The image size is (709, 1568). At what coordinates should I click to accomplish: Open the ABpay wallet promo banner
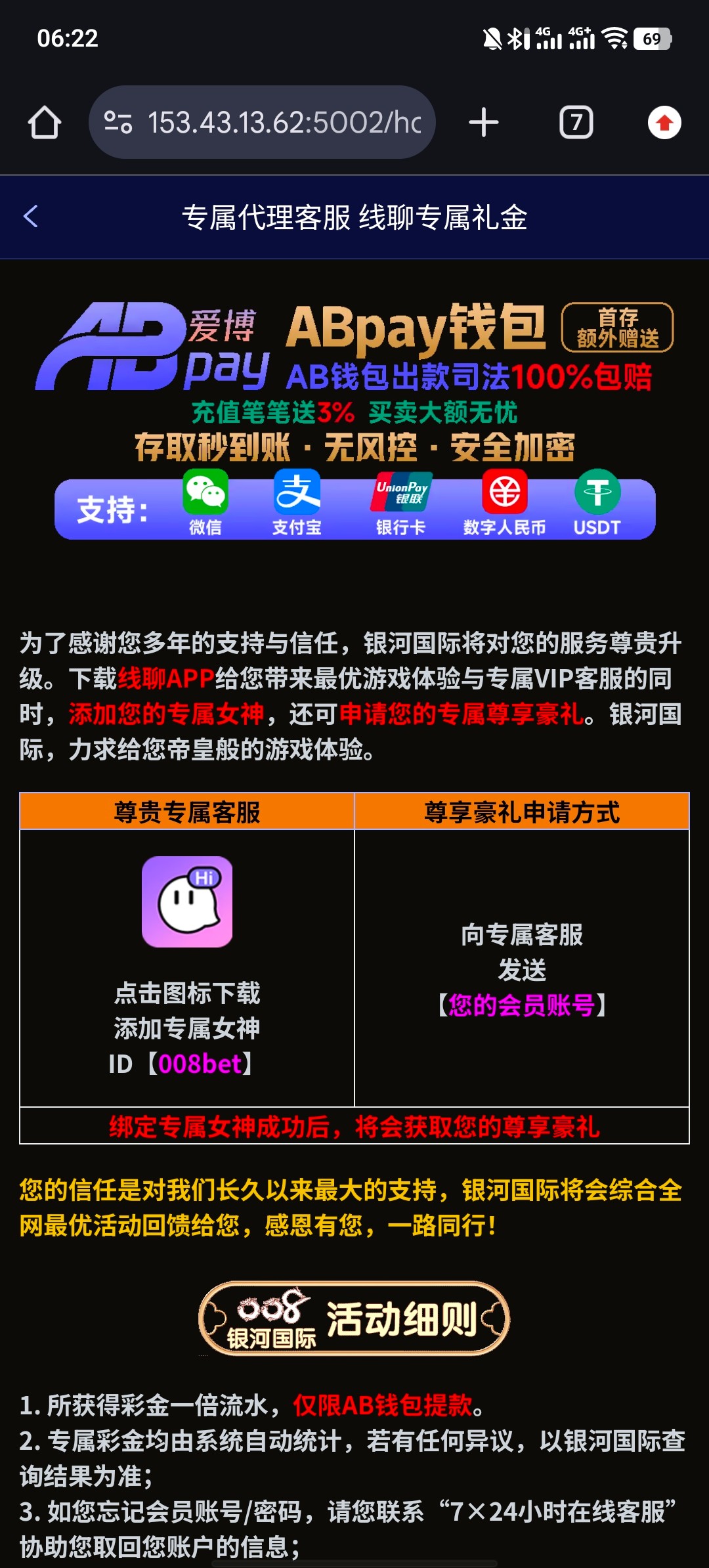(x=354, y=420)
